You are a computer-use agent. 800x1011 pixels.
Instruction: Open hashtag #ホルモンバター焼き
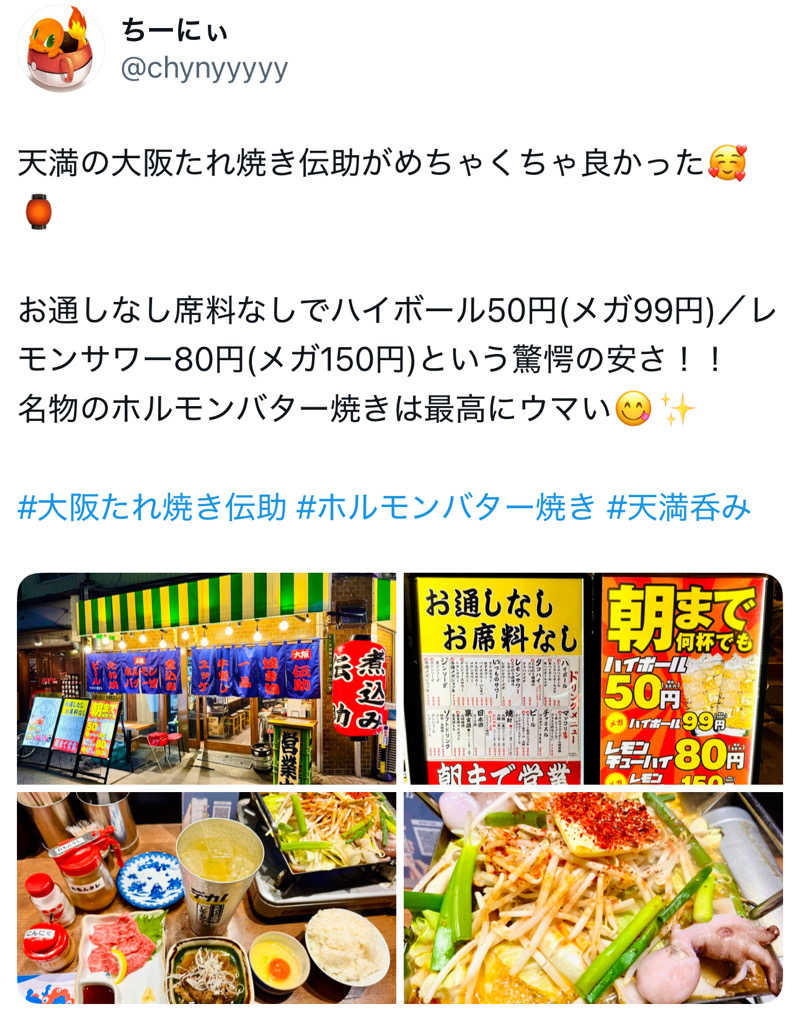446,507
